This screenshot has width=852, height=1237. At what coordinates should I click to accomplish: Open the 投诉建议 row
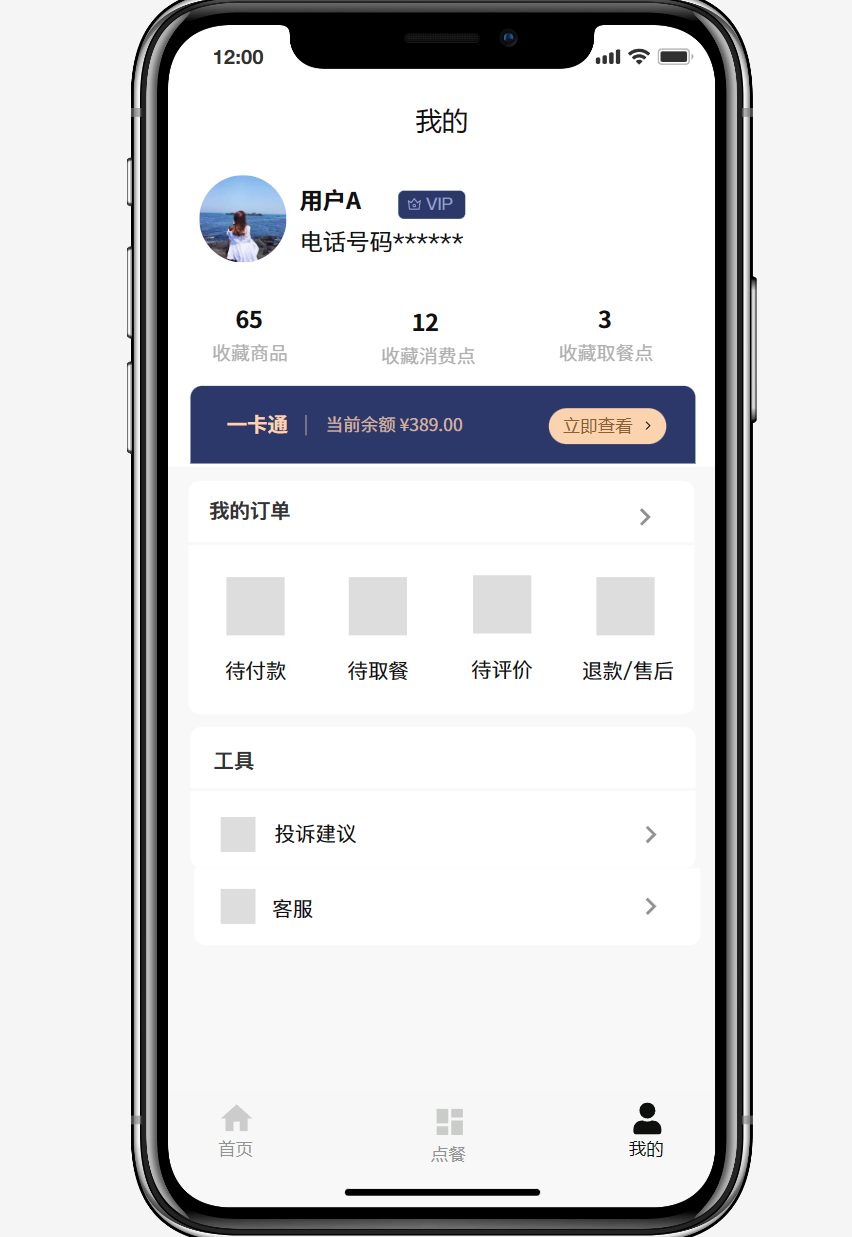coord(442,834)
